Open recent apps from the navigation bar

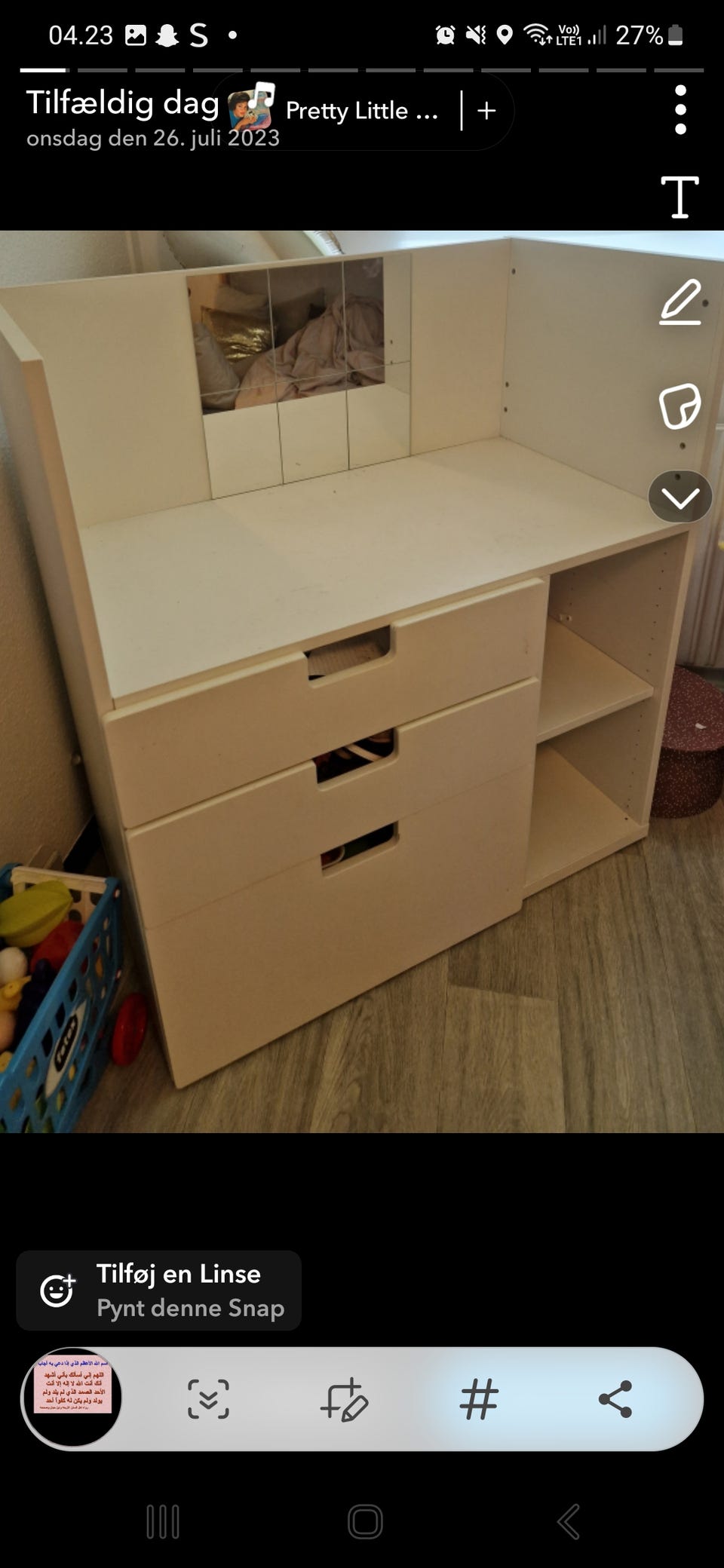[x=163, y=1521]
